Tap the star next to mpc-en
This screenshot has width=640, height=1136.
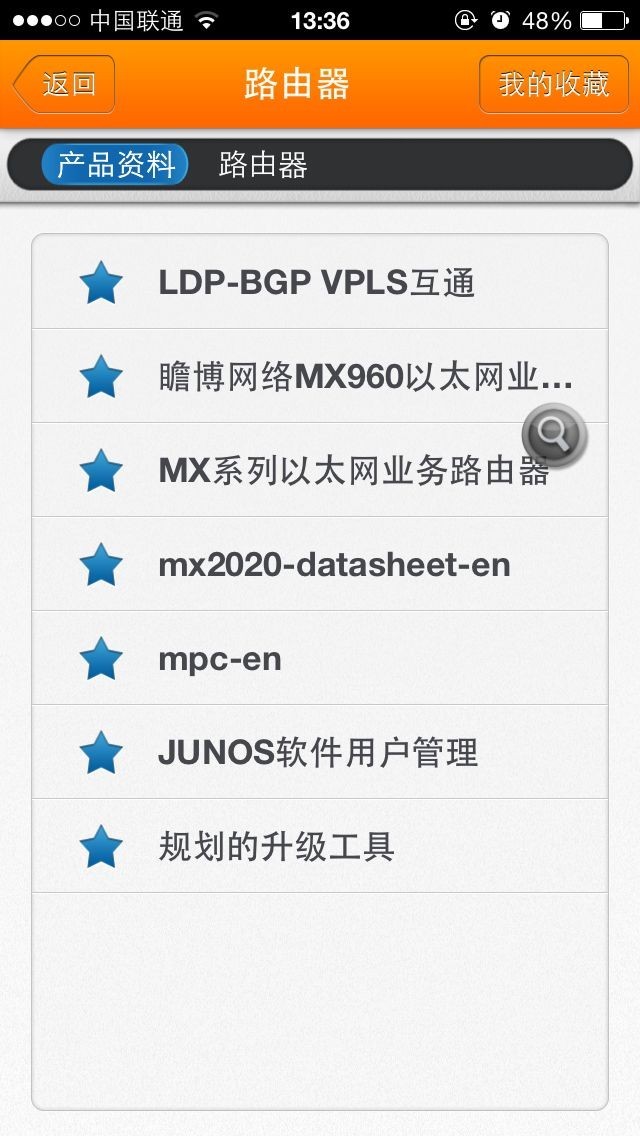101,658
